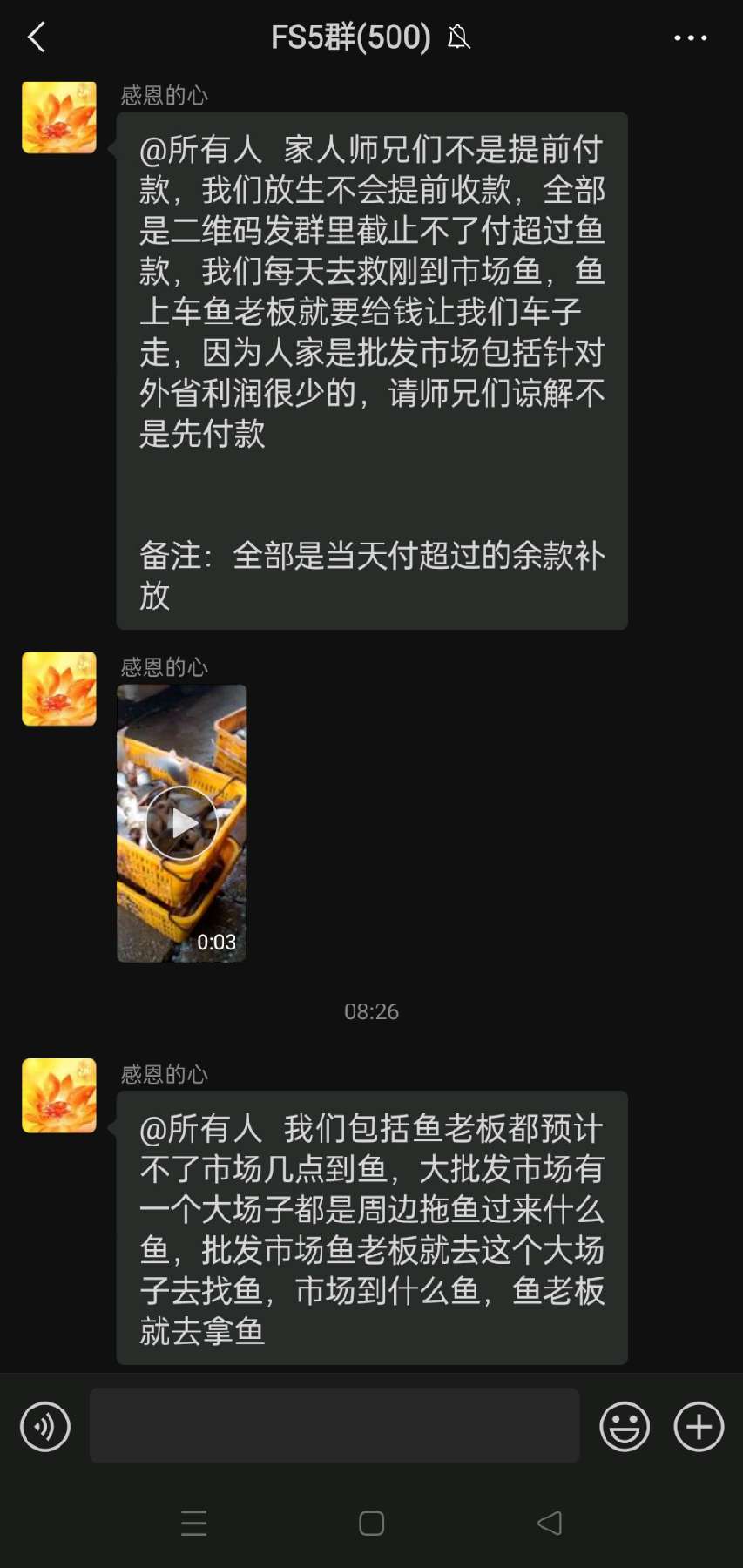Play the 0:03 fish crate video
This screenshot has width=743, height=1568.
coord(181,823)
